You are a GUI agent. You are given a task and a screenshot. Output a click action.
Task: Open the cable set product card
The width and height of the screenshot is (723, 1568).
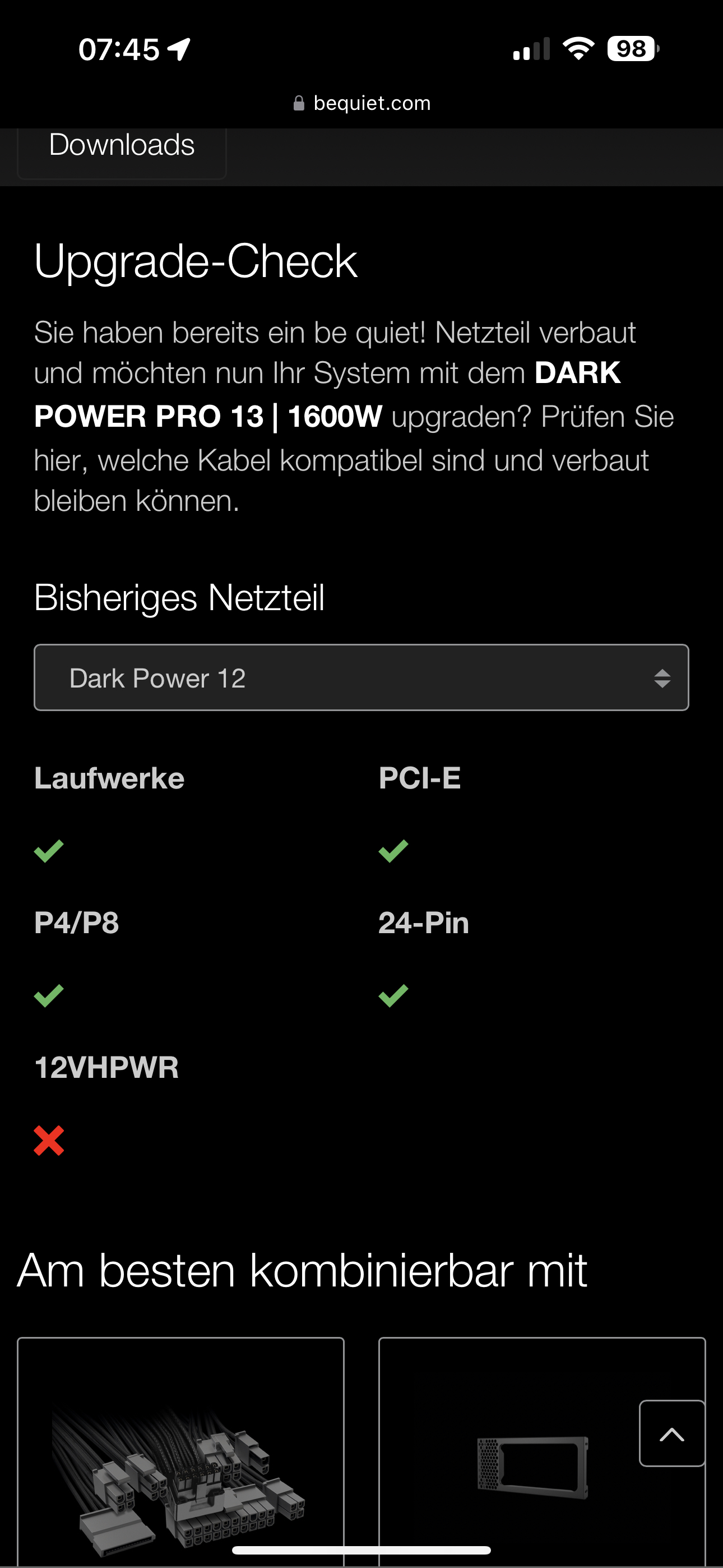180,1461
